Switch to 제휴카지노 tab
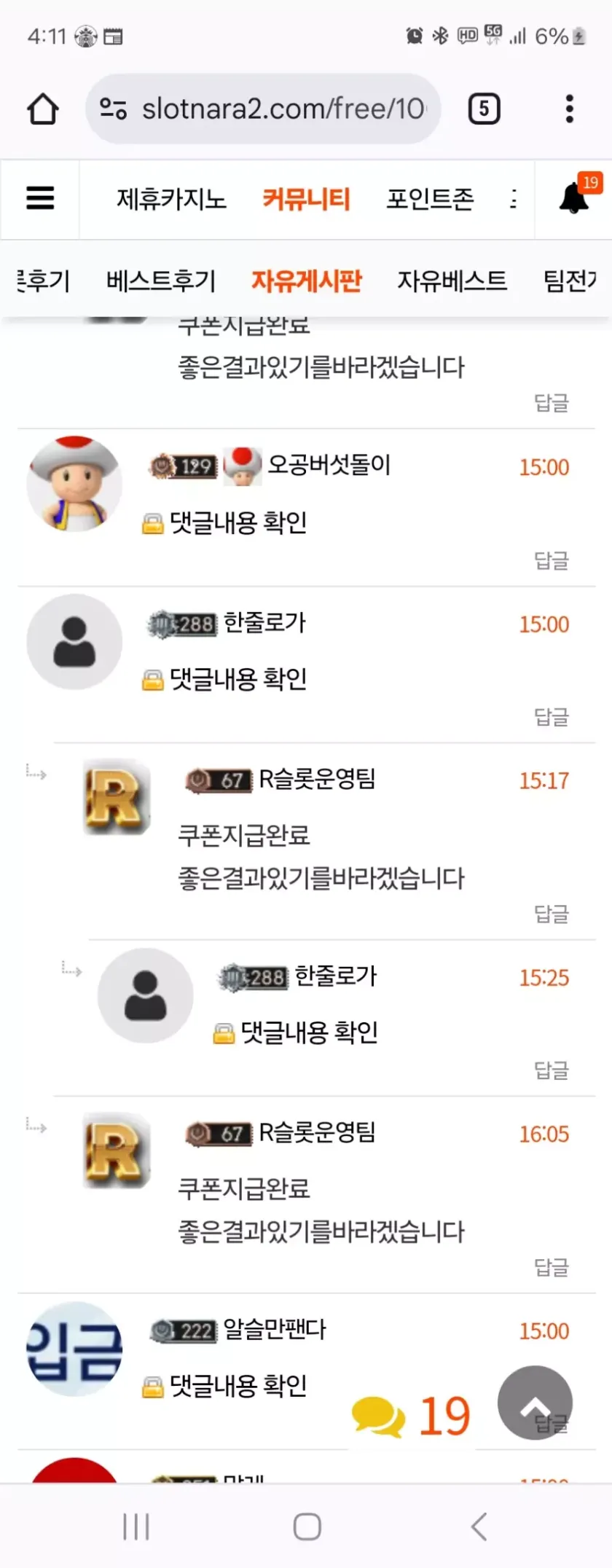The image size is (612, 1568). tap(171, 199)
